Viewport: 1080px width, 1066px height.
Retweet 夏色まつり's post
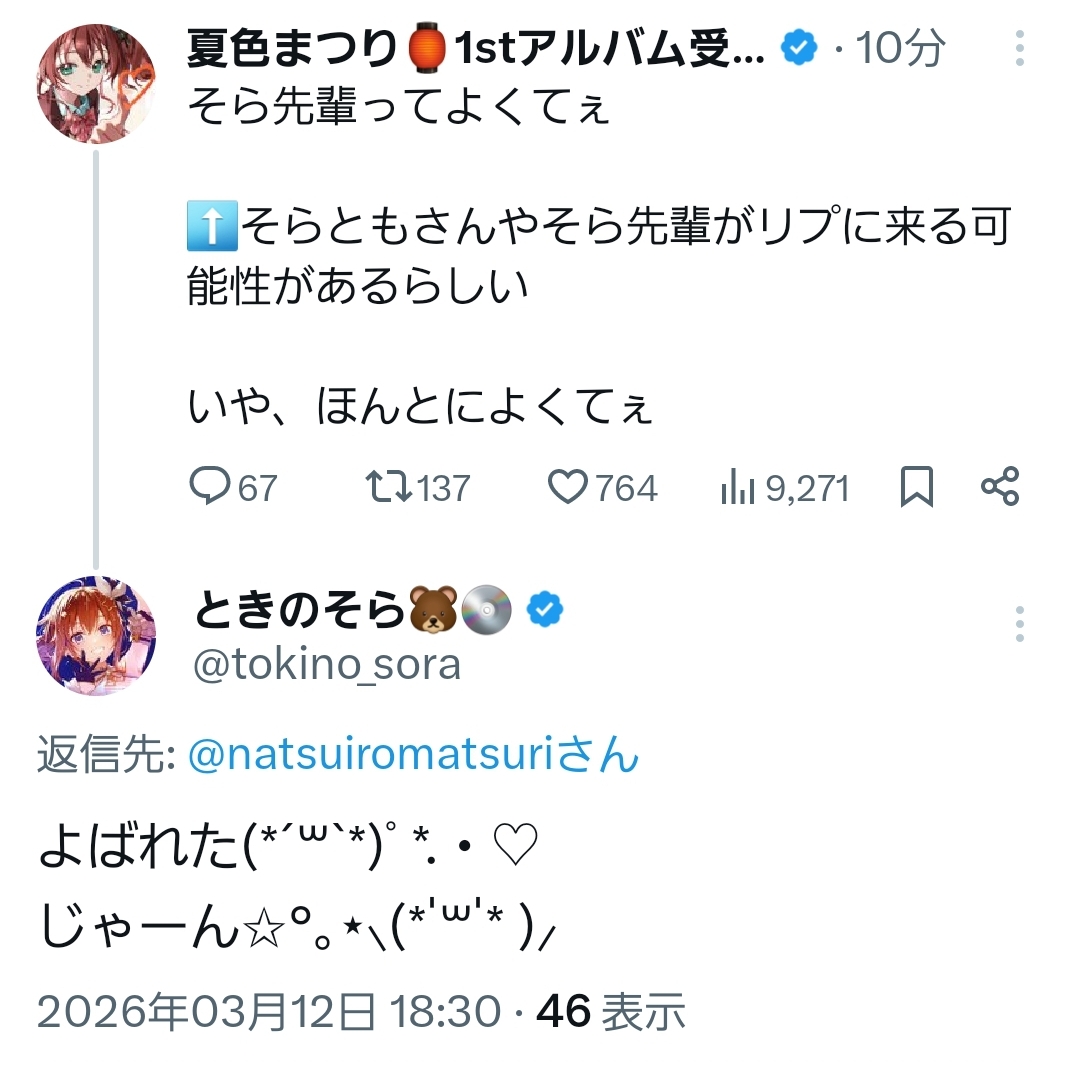tap(417, 487)
